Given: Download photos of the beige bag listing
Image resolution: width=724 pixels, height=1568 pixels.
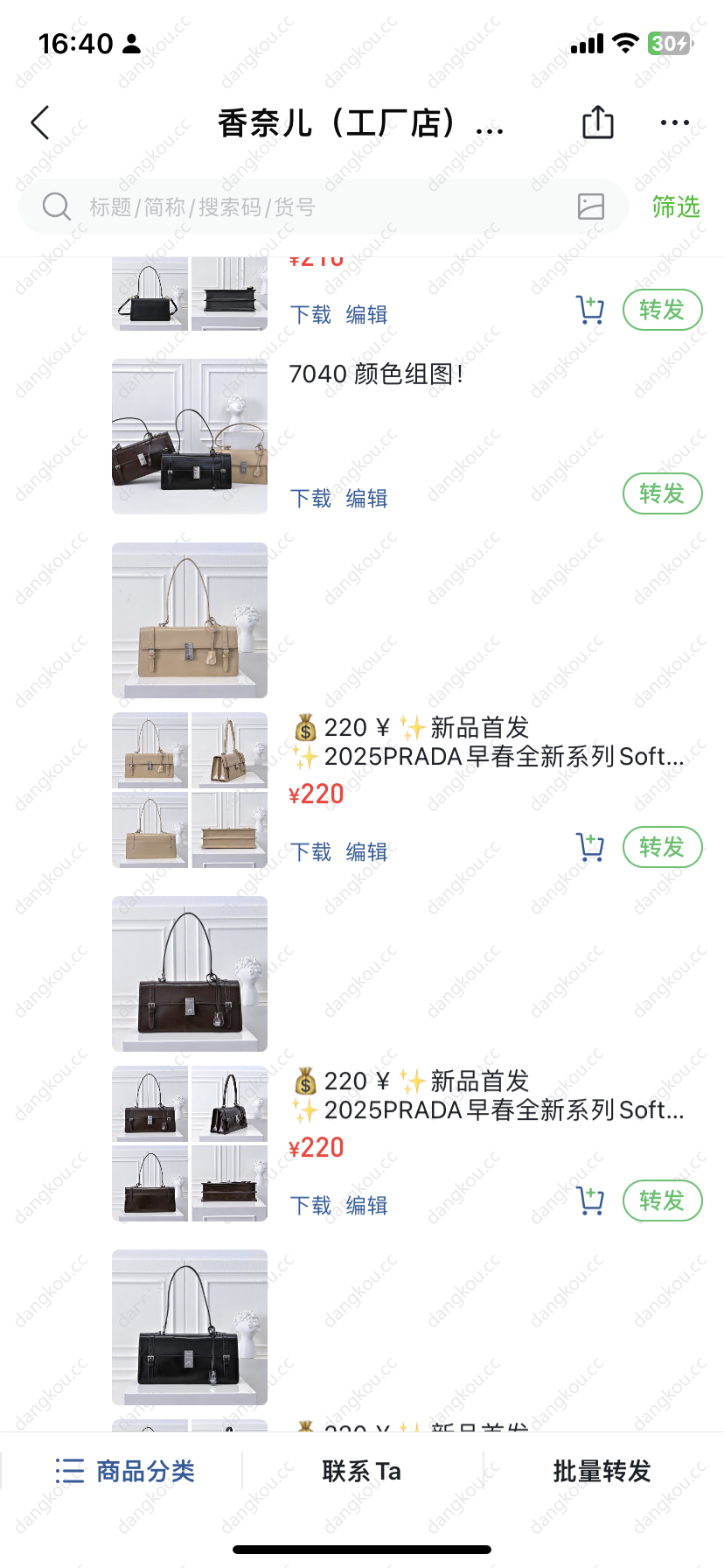Looking at the screenshot, I should click(310, 852).
